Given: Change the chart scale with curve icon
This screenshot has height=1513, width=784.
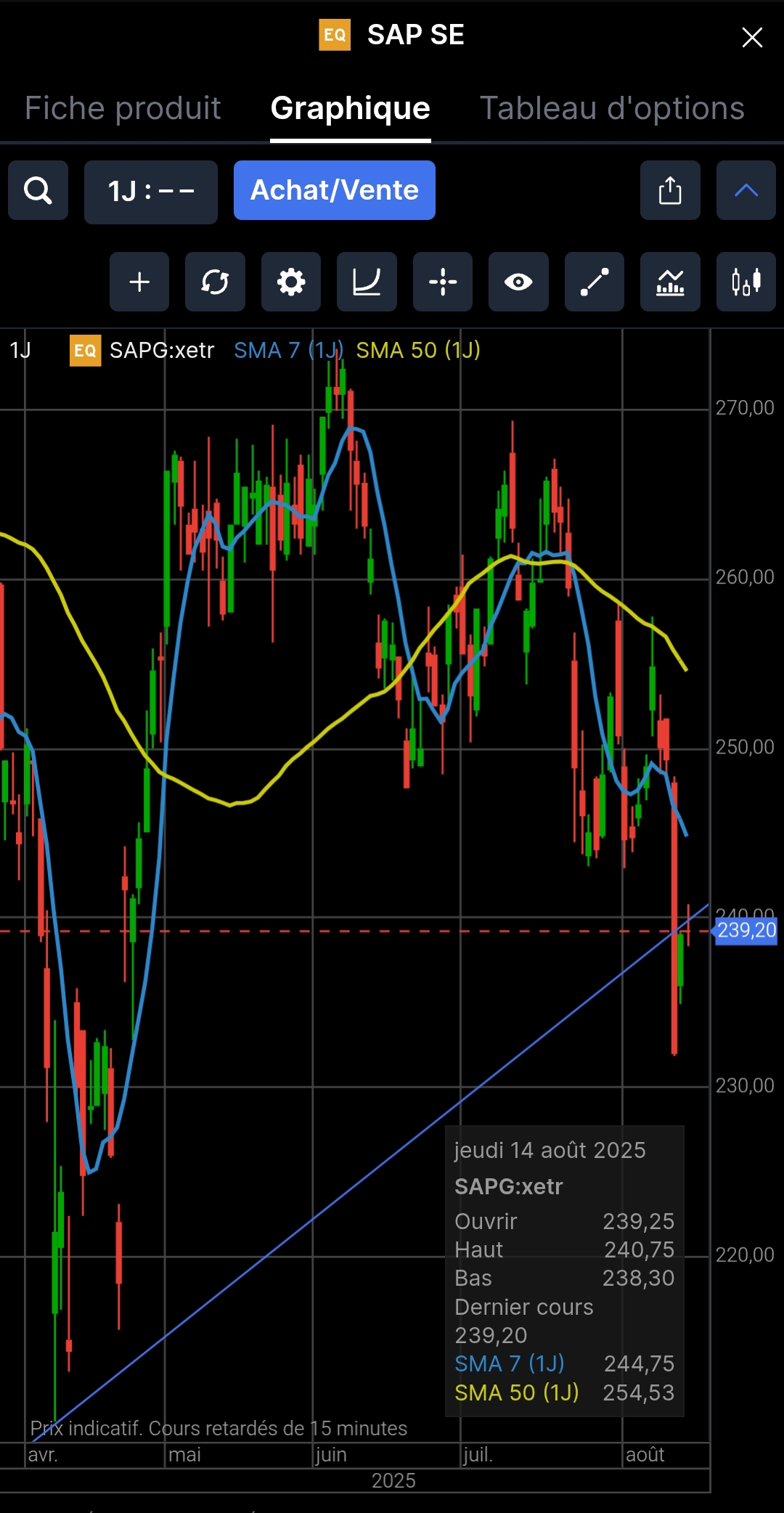Looking at the screenshot, I should (x=367, y=282).
